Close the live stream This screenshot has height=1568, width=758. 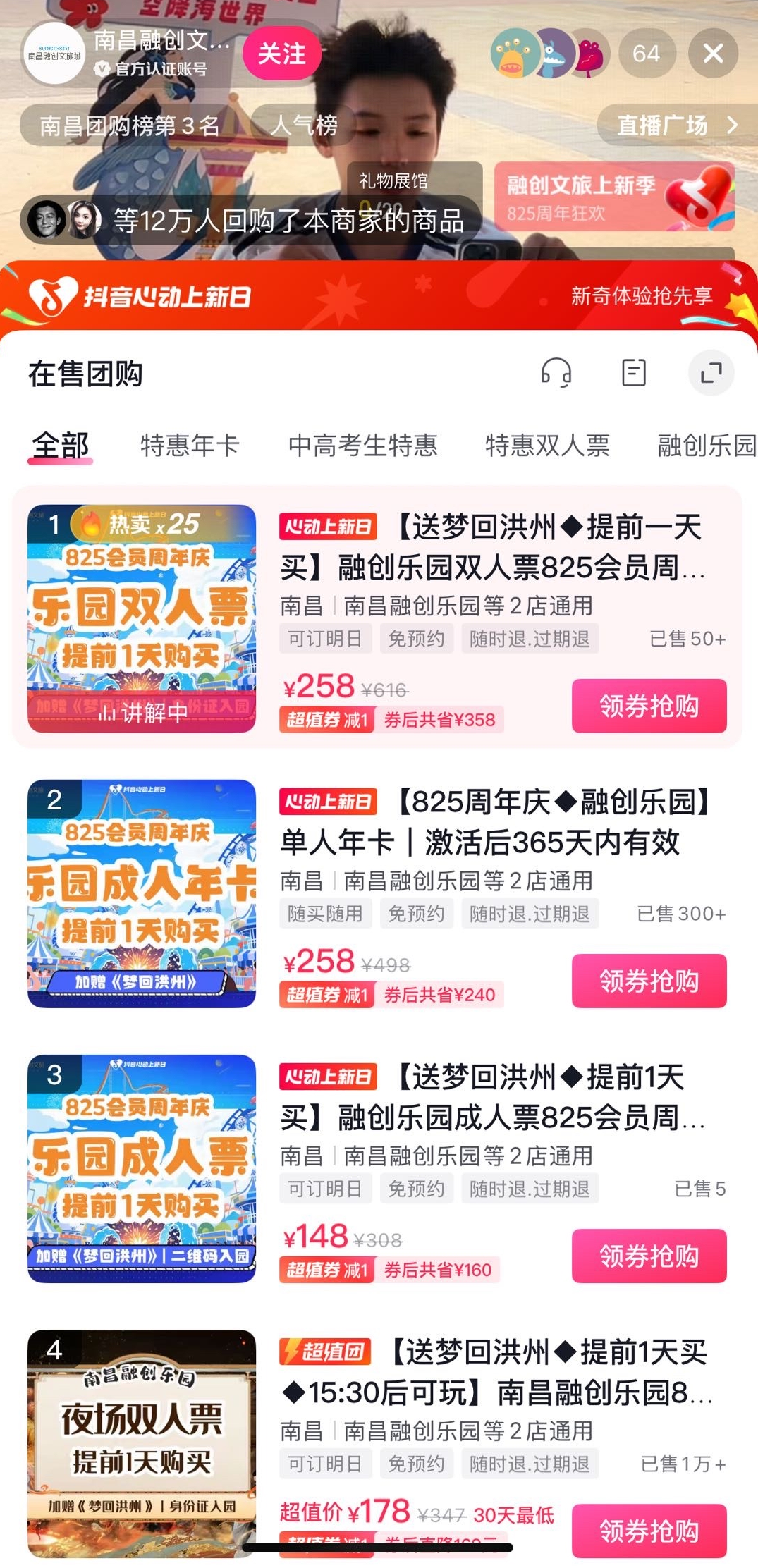(x=713, y=54)
